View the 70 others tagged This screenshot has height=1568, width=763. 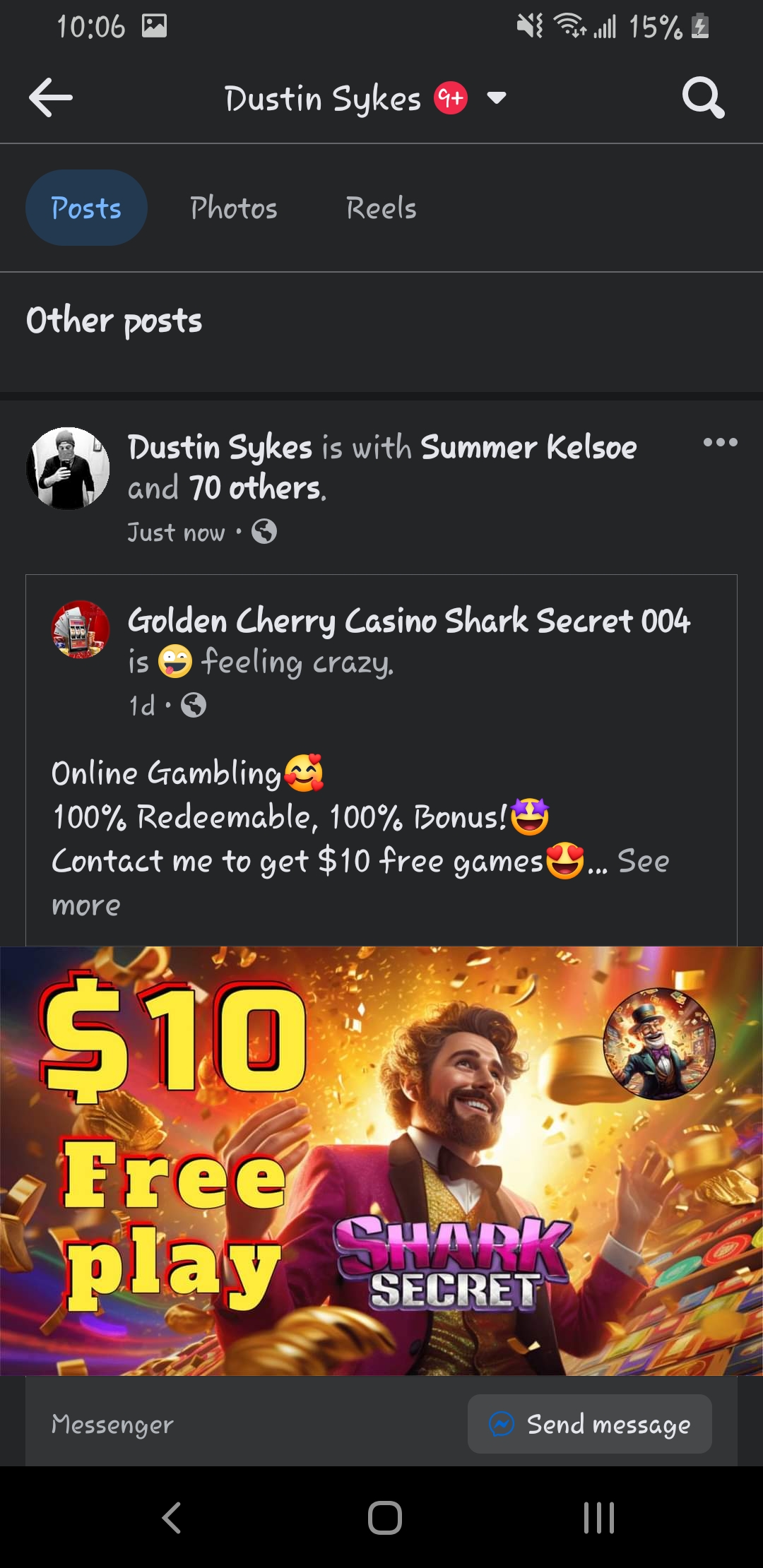point(257,487)
